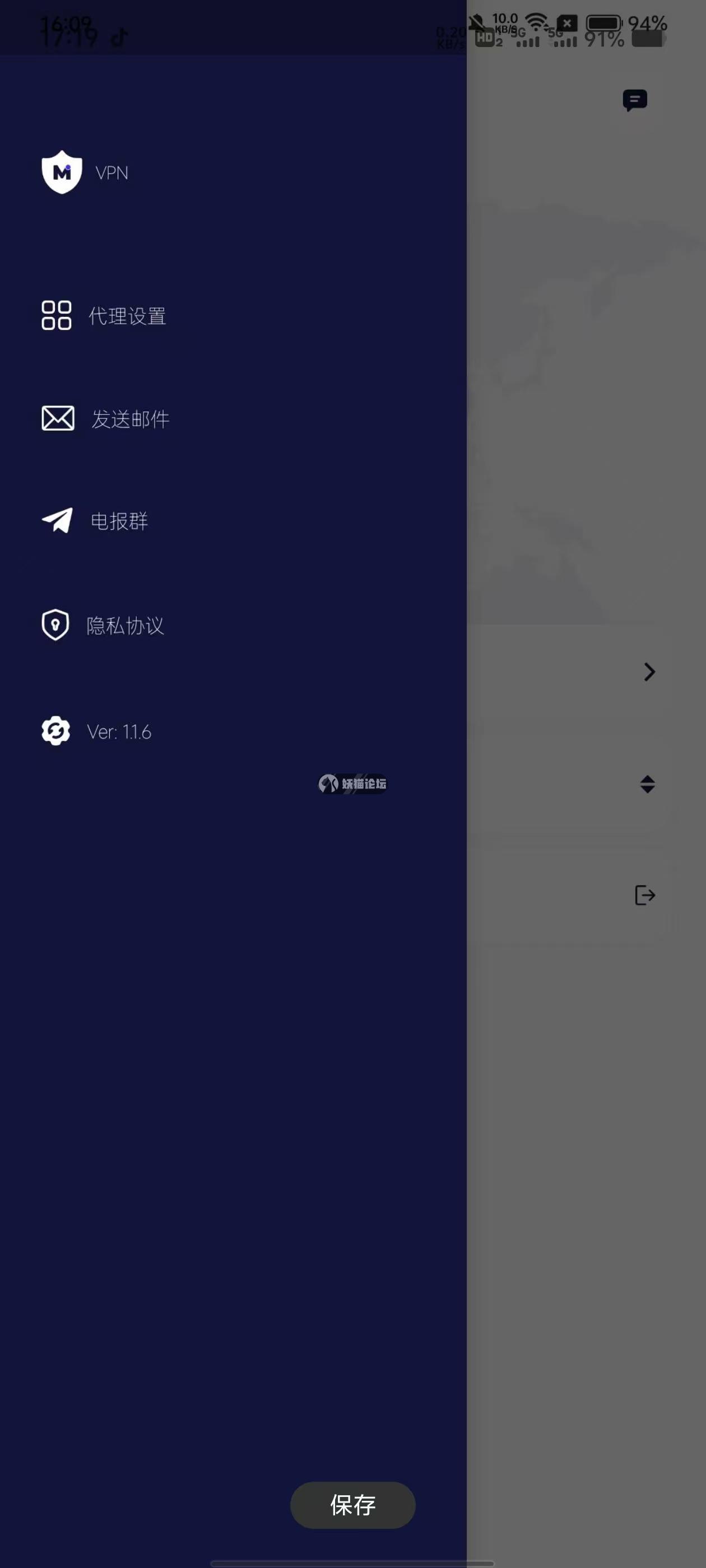View the 隐私协议 privacy agreement
The height and width of the screenshot is (1568, 706).
tap(124, 626)
